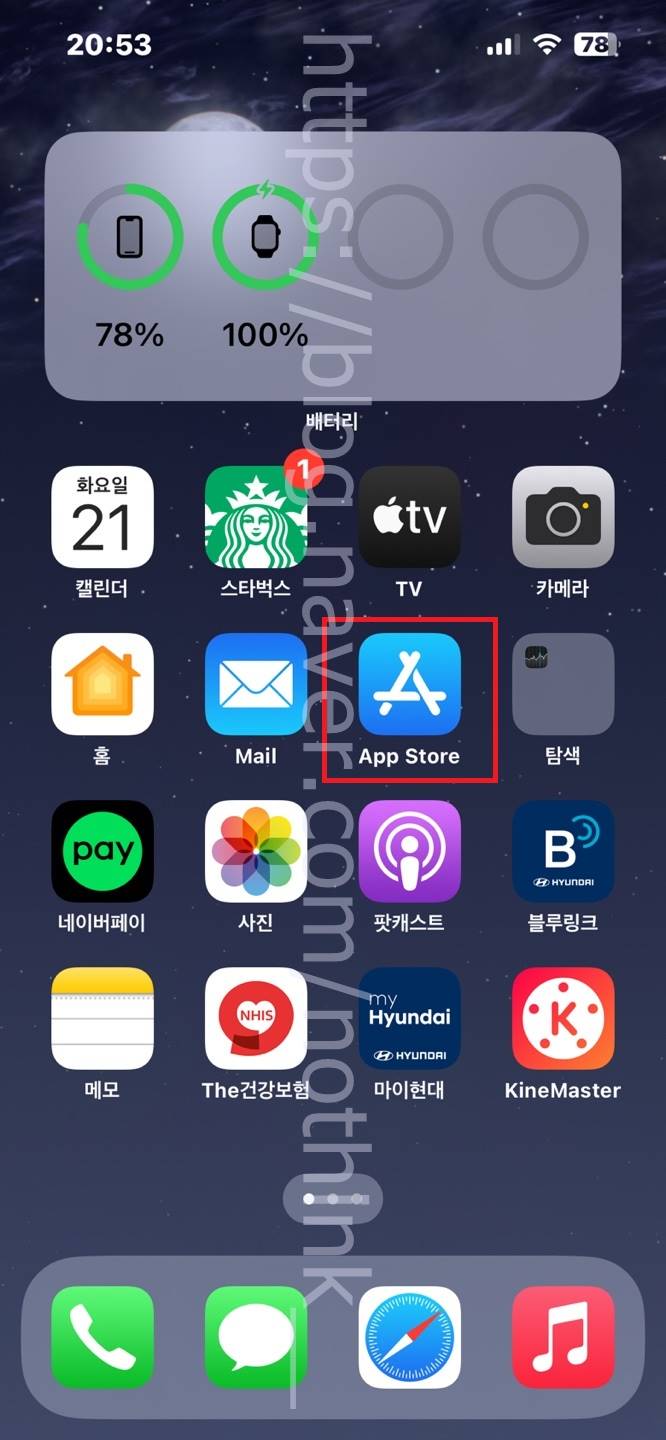Launch the Camera app

563,517
